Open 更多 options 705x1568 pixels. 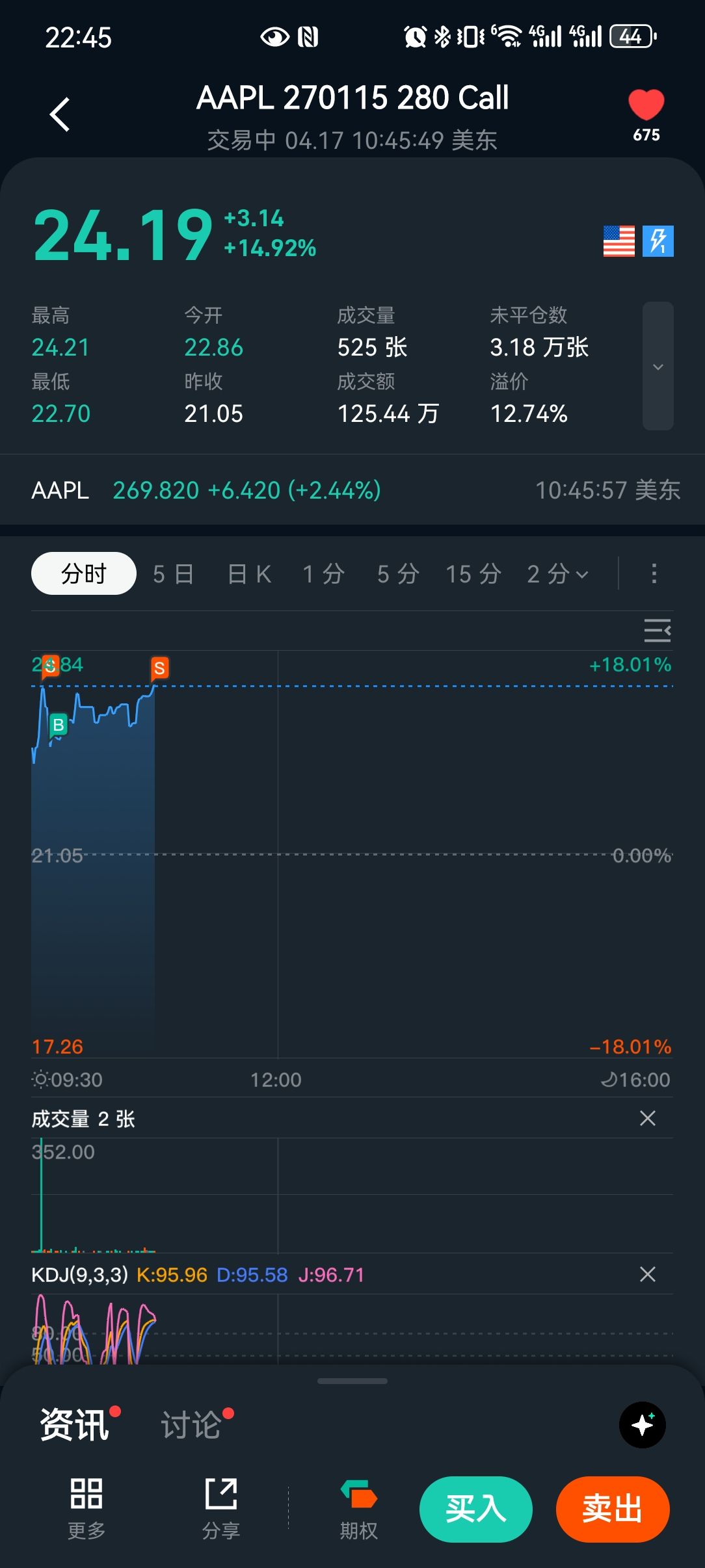pos(86,1508)
